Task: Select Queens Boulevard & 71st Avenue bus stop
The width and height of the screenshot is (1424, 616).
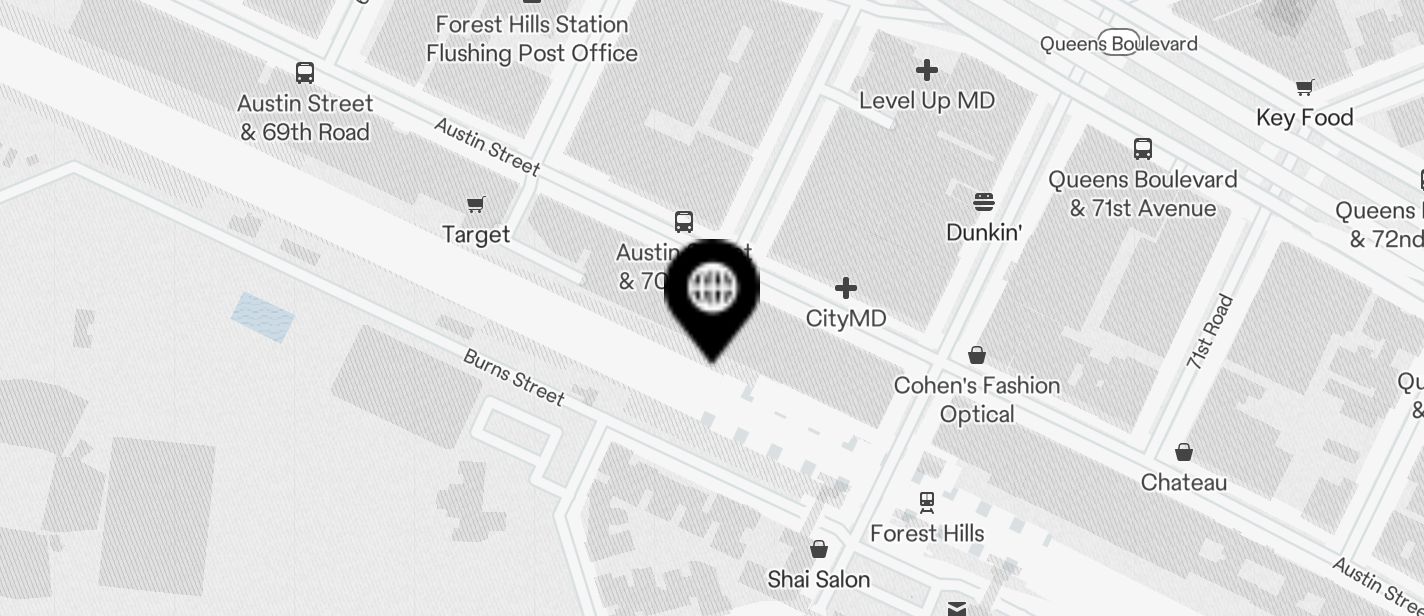Action: 1143,150
